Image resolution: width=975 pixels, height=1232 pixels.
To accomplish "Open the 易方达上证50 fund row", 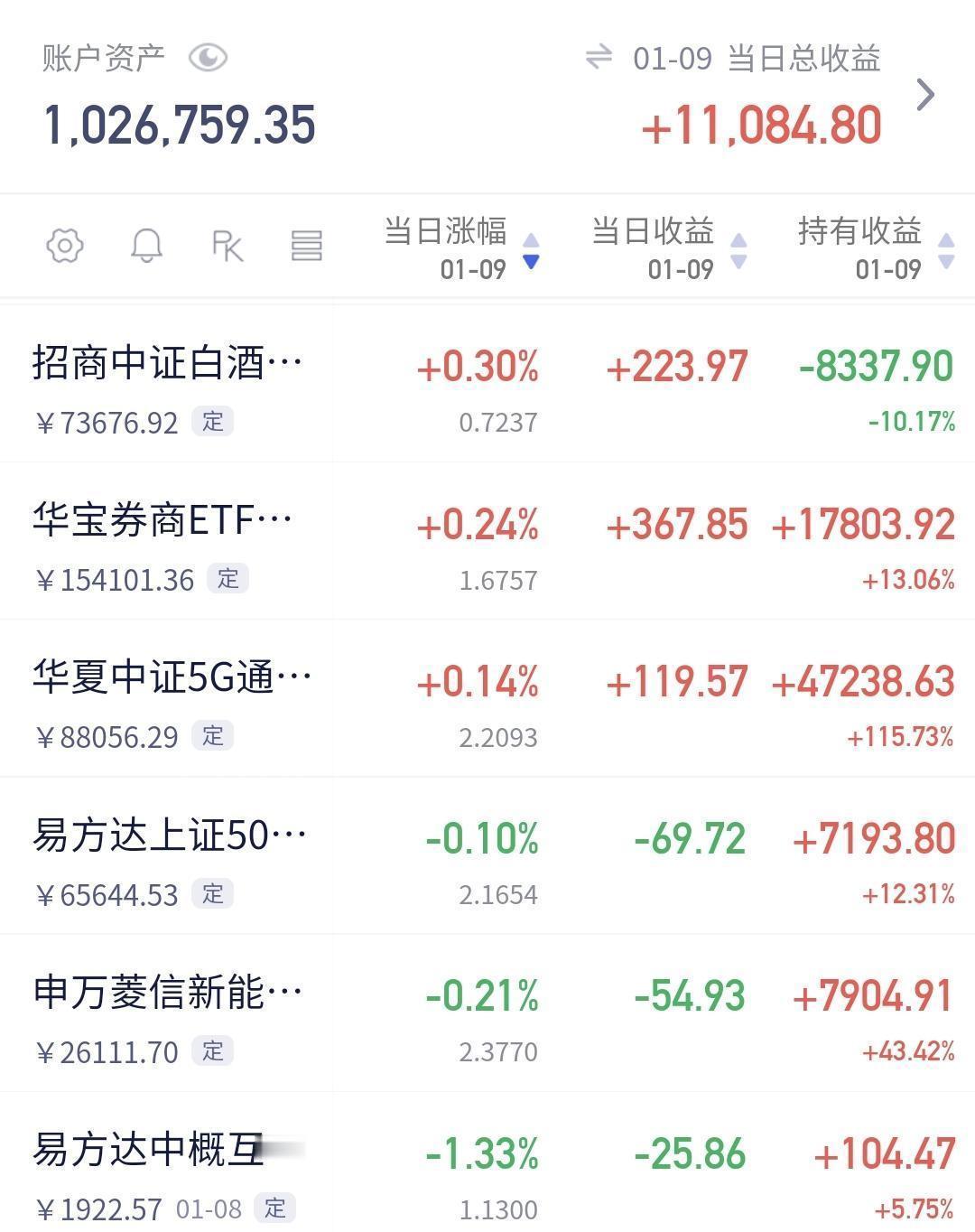I will click(487, 856).
